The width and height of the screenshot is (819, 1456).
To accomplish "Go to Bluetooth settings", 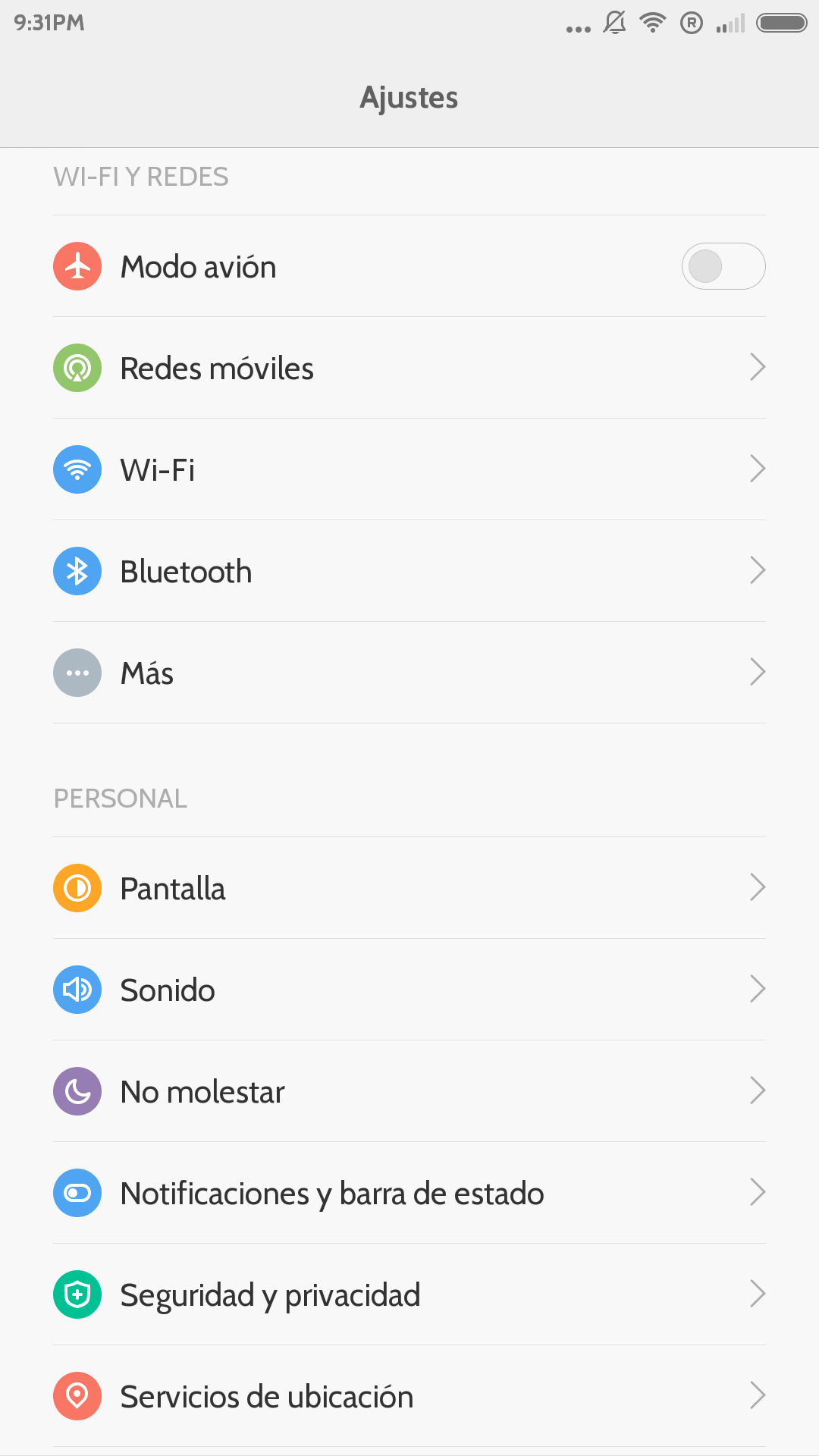I will pos(409,571).
